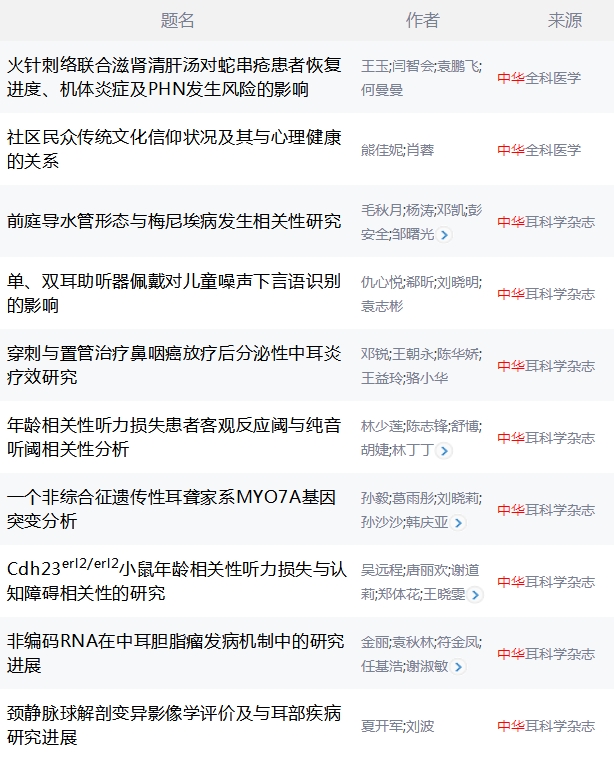Open author 仇心悦's page
Screen dimensions: 614x772
[380, 282]
